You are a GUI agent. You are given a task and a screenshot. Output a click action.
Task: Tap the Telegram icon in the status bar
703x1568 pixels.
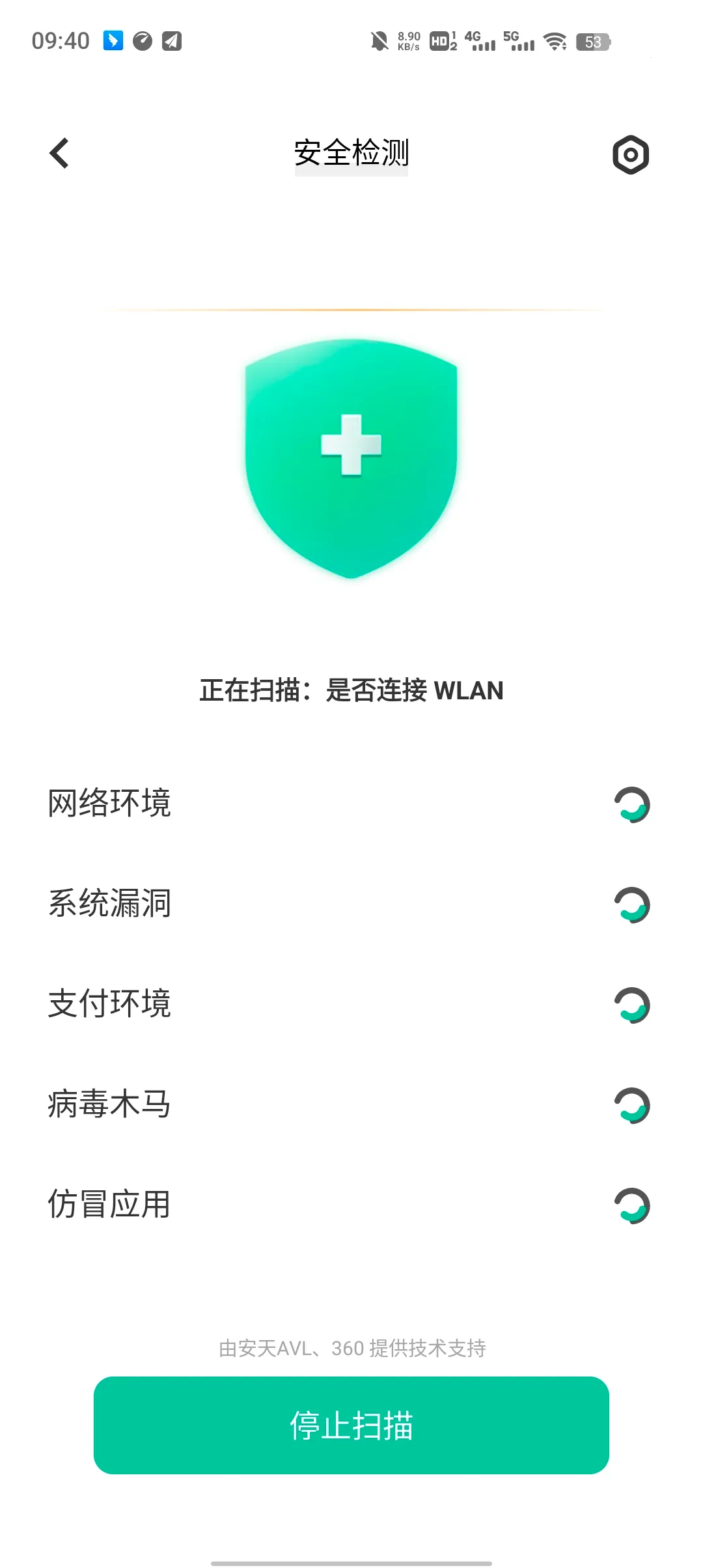click(171, 41)
